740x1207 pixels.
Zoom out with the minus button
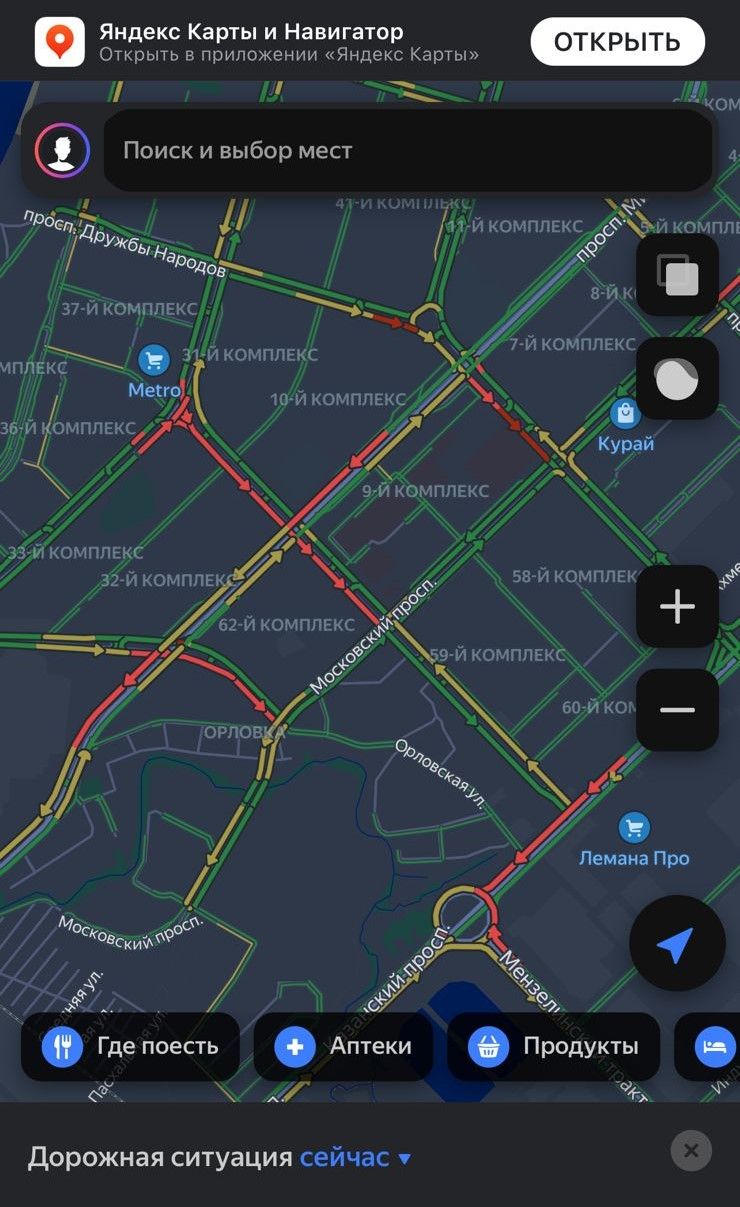(x=677, y=710)
